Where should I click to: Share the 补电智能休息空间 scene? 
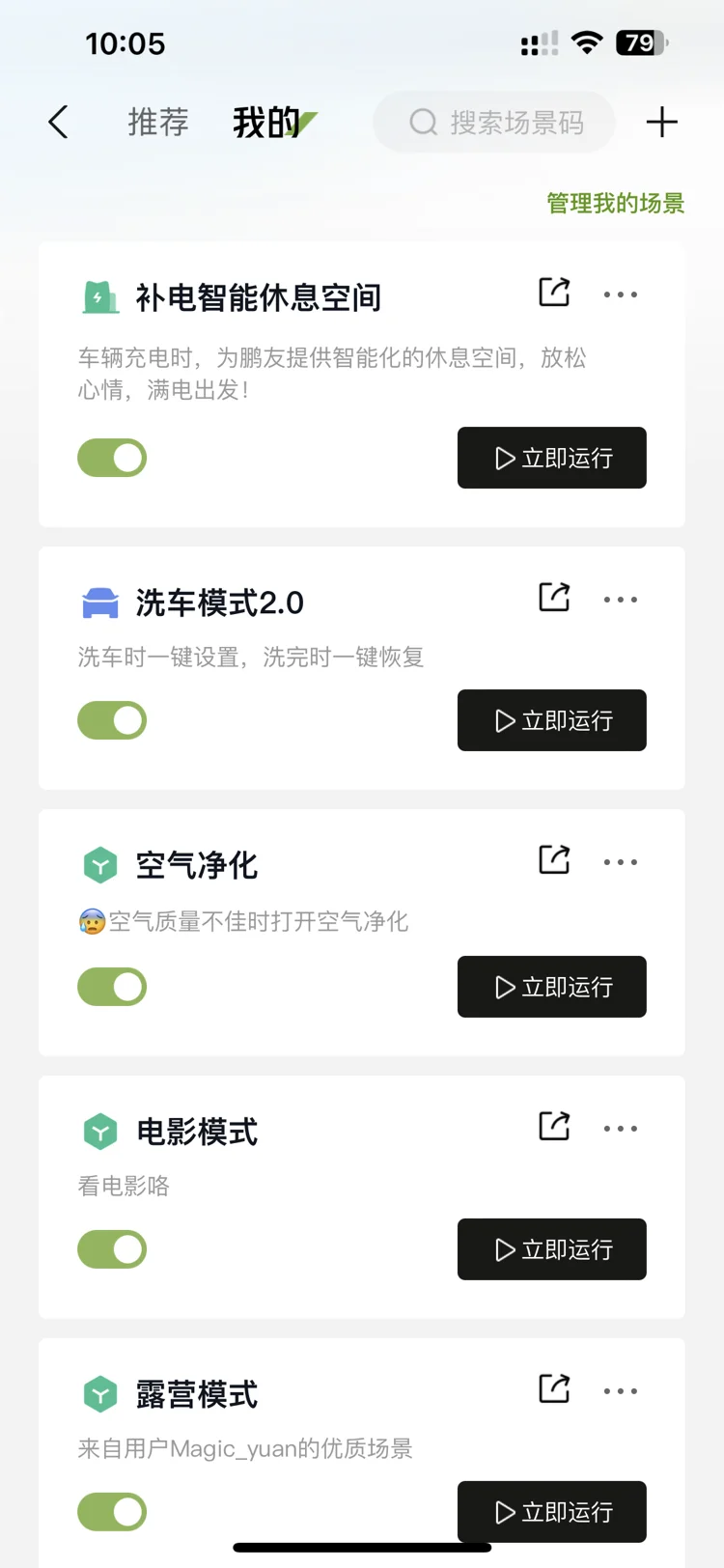click(554, 292)
